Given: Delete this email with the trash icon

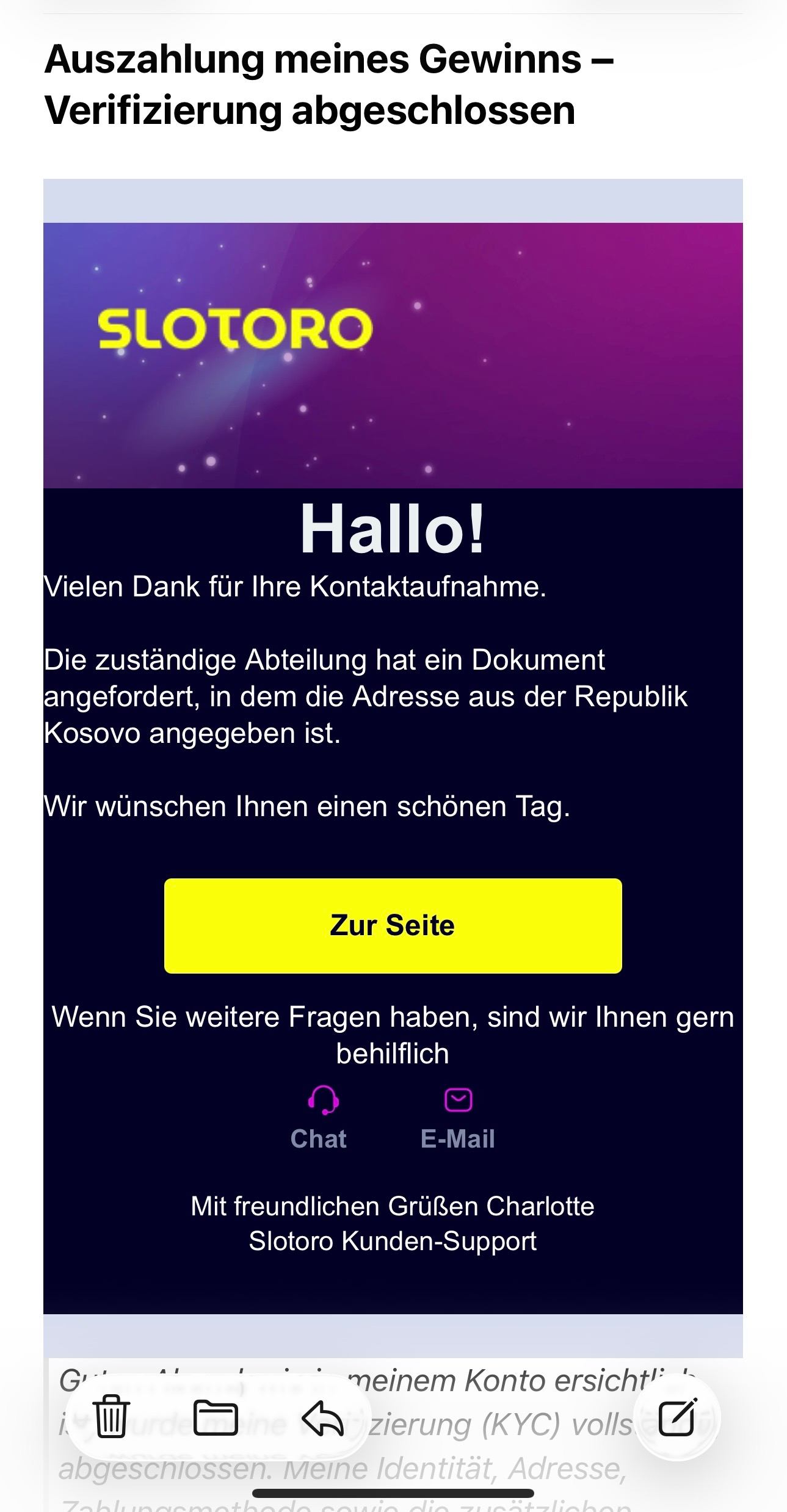Looking at the screenshot, I should point(111,1416).
